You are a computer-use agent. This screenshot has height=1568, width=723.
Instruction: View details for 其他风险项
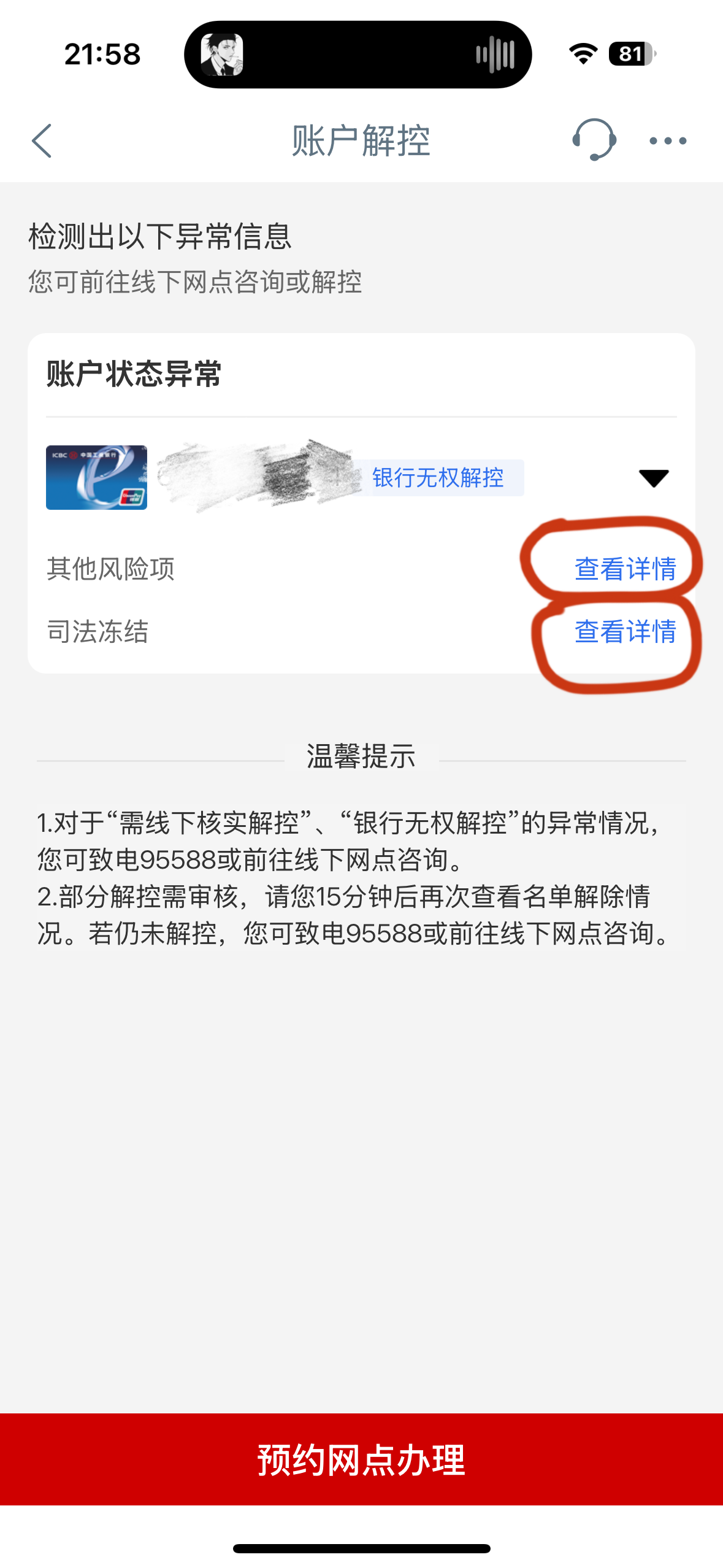click(625, 569)
